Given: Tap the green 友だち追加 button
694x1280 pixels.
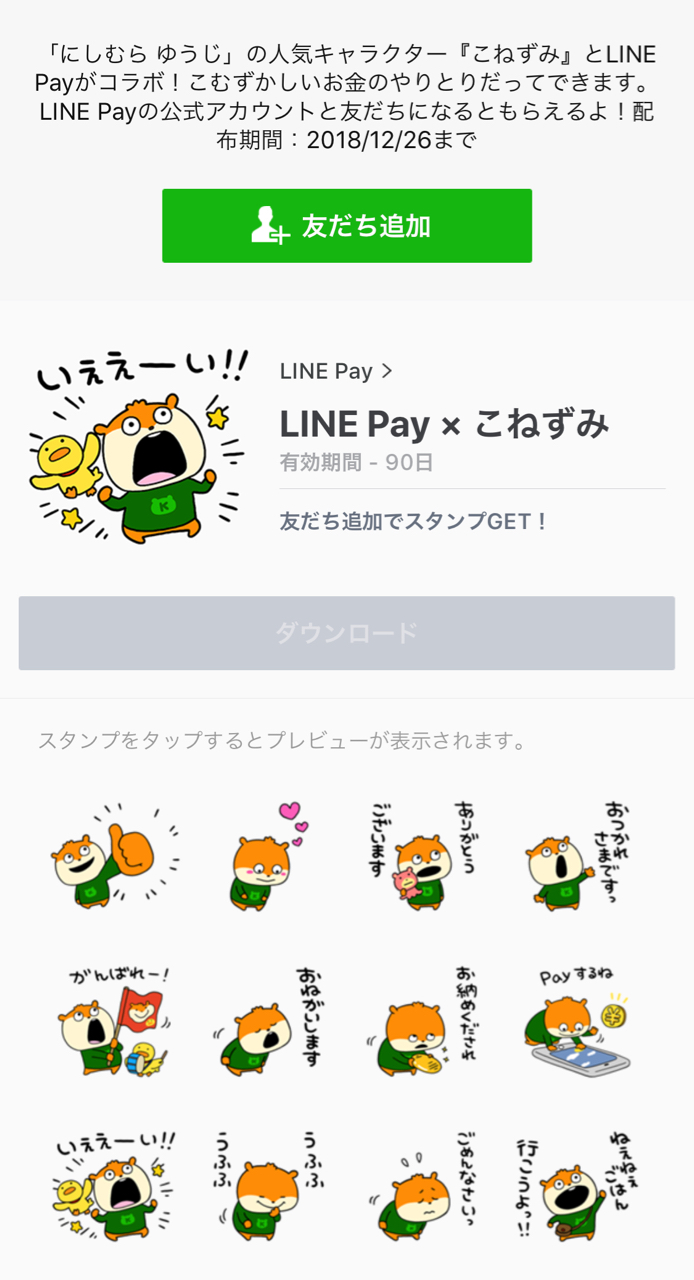Looking at the screenshot, I should 346,226.
